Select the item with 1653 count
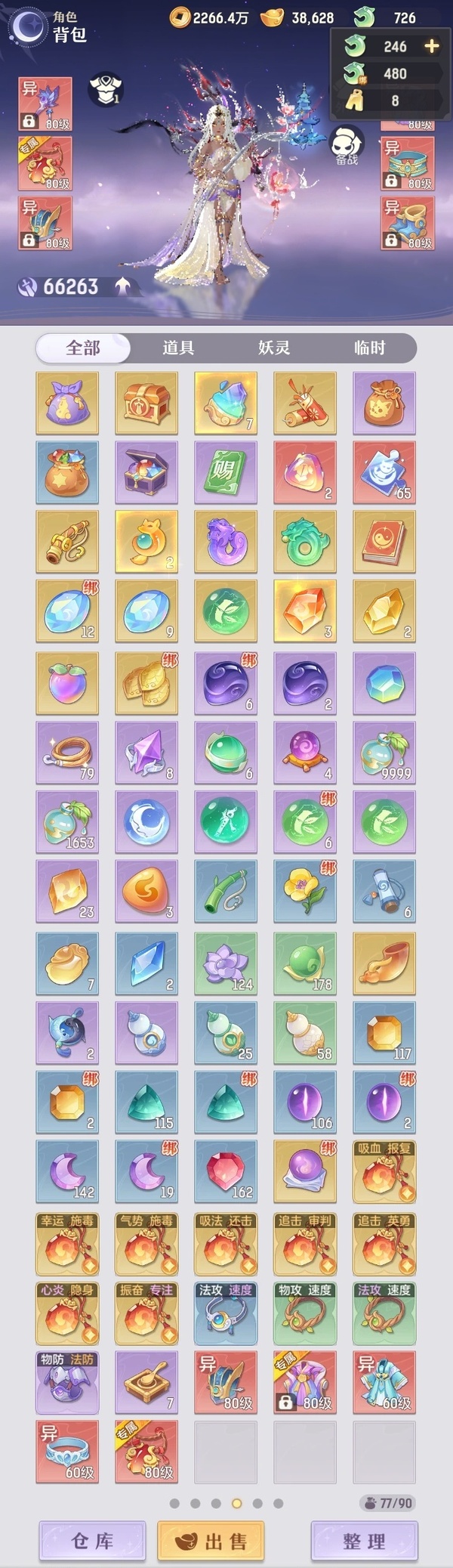Screen dimensions: 453x1568 point(67,821)
